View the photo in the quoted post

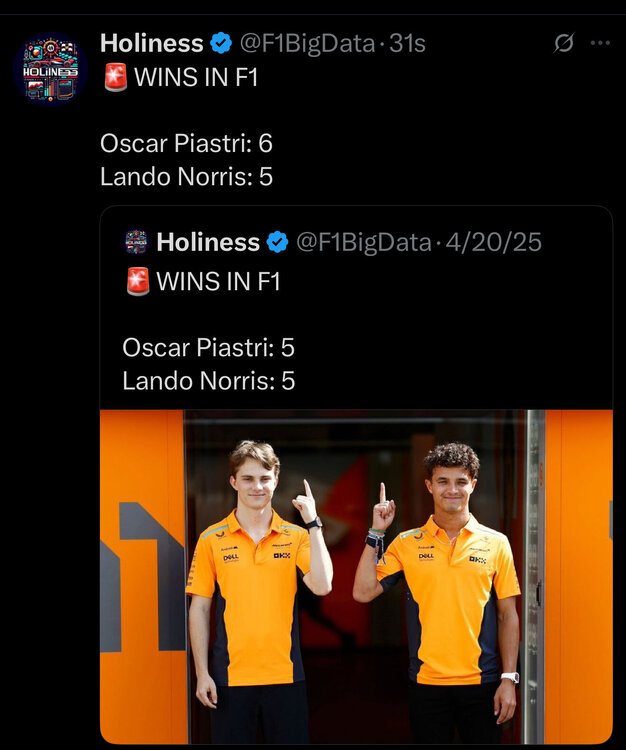coord(356,575)
